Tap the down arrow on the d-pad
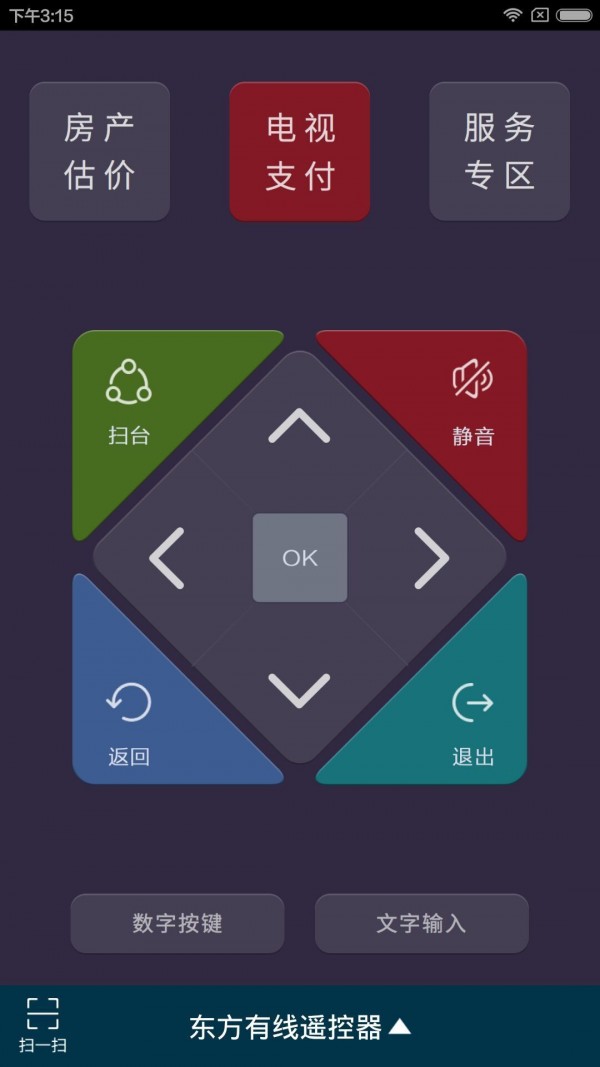Viewport: 600px width, 1067px height. pyautogui.click(x=299, y=689)
